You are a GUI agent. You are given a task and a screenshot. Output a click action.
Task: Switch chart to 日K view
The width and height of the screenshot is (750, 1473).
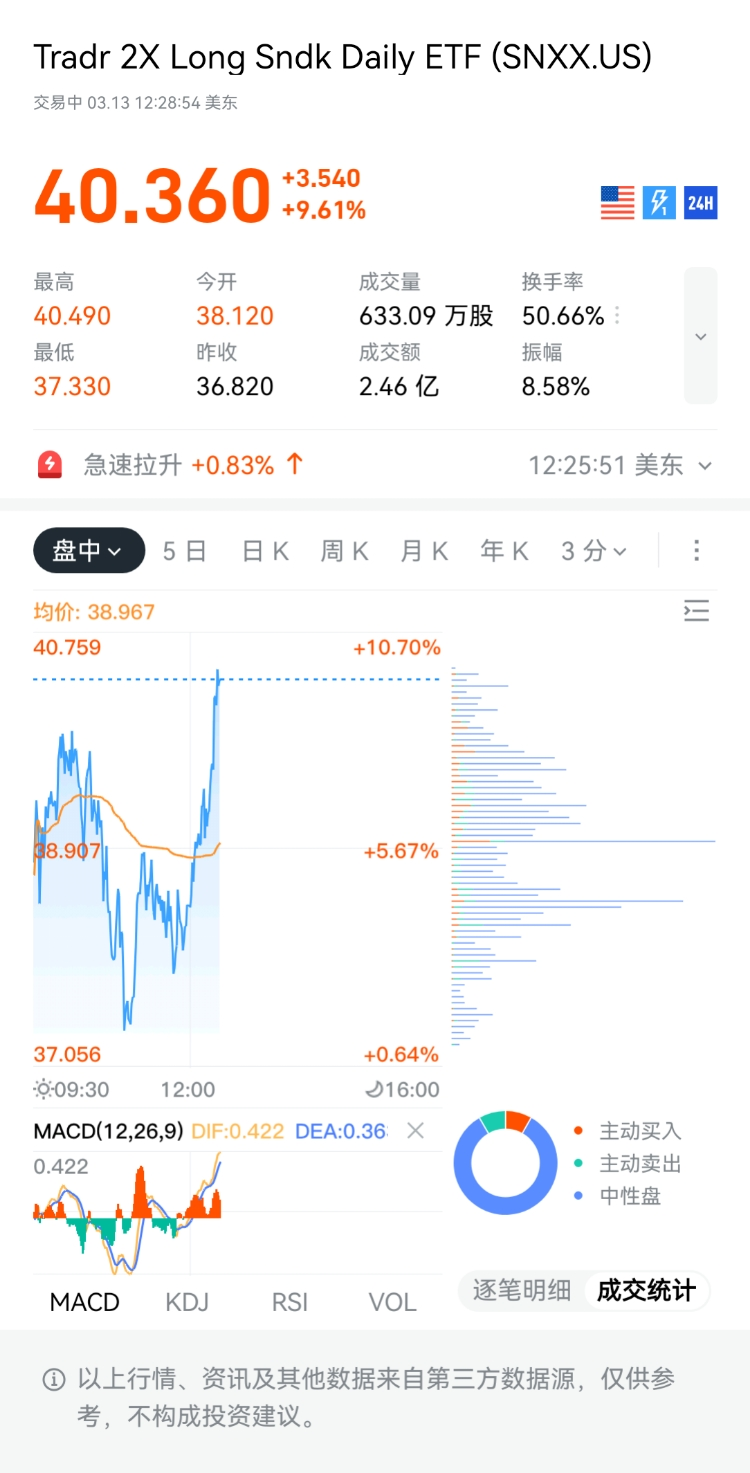point(265,551)
